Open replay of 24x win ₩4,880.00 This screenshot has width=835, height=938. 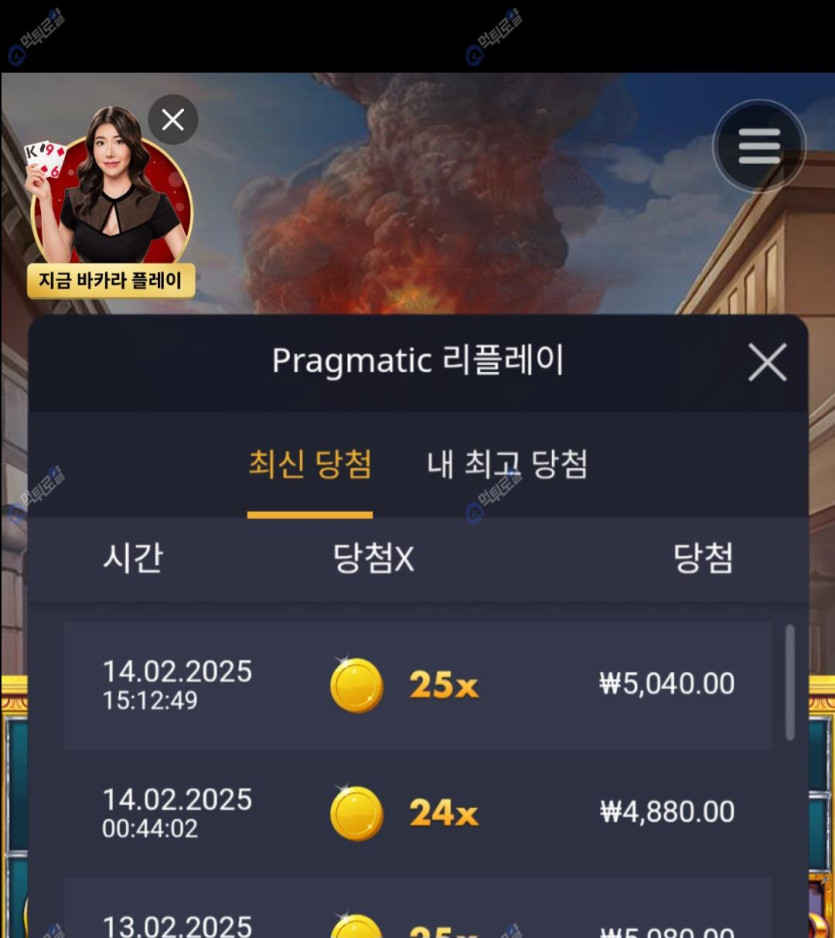417,814
